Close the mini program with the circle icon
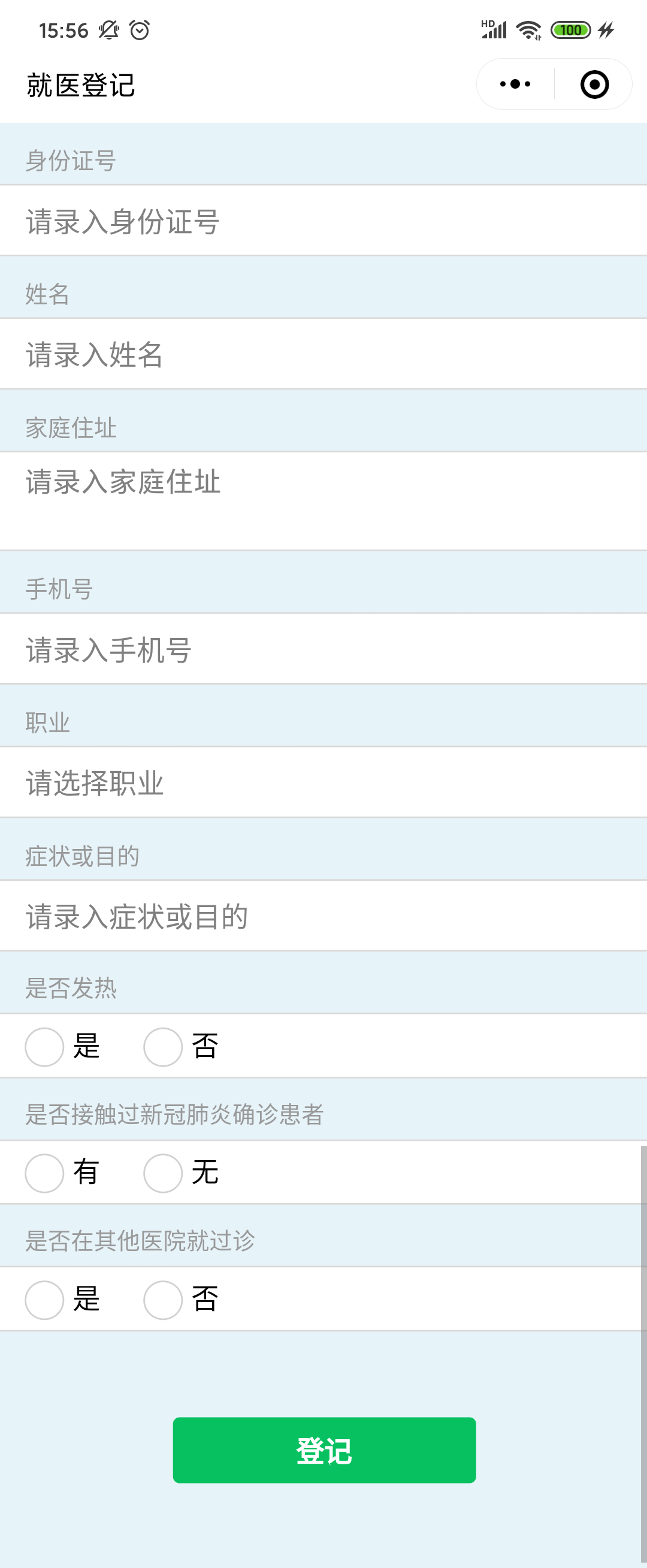Screen dimensions: 647x1568 (594, 84)
